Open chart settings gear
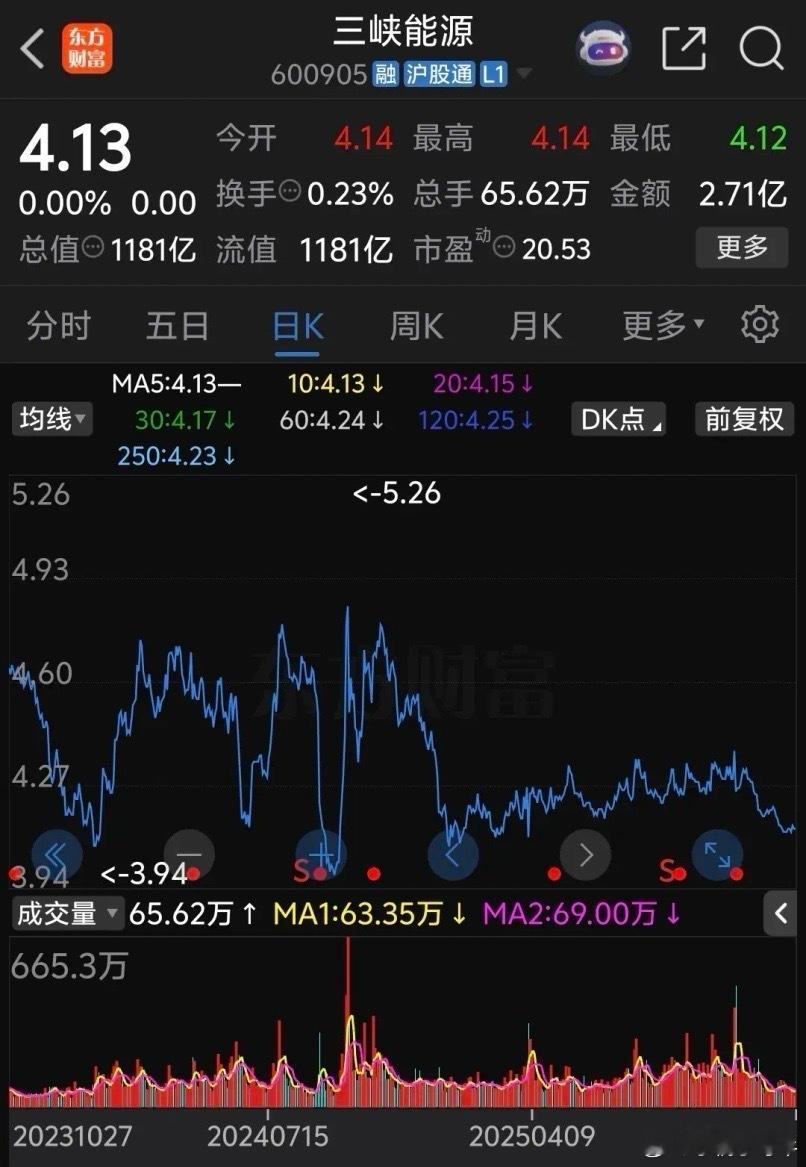 [760, 325]
